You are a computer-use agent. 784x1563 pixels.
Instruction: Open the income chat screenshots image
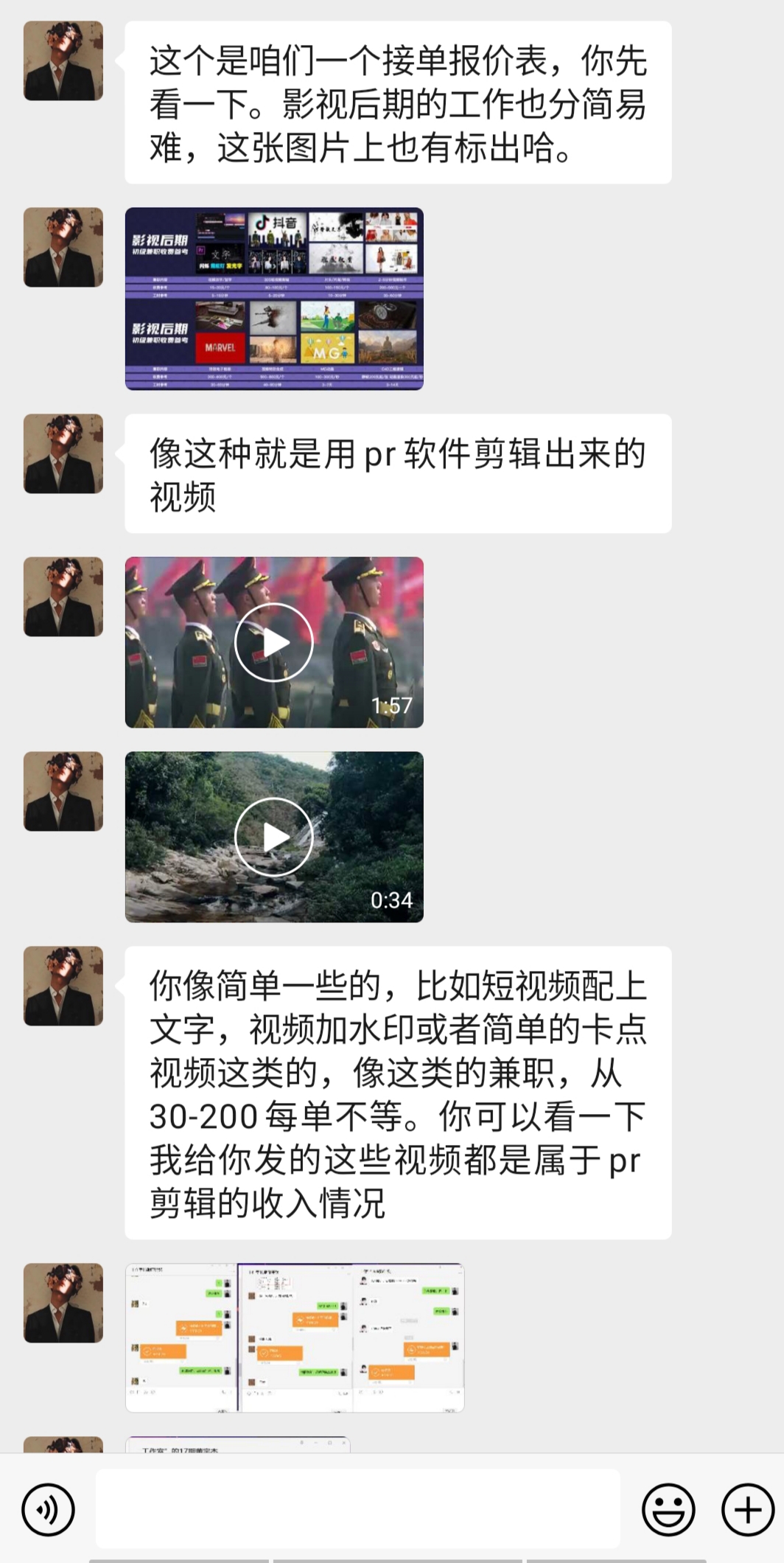click(x=295, y=1337)
